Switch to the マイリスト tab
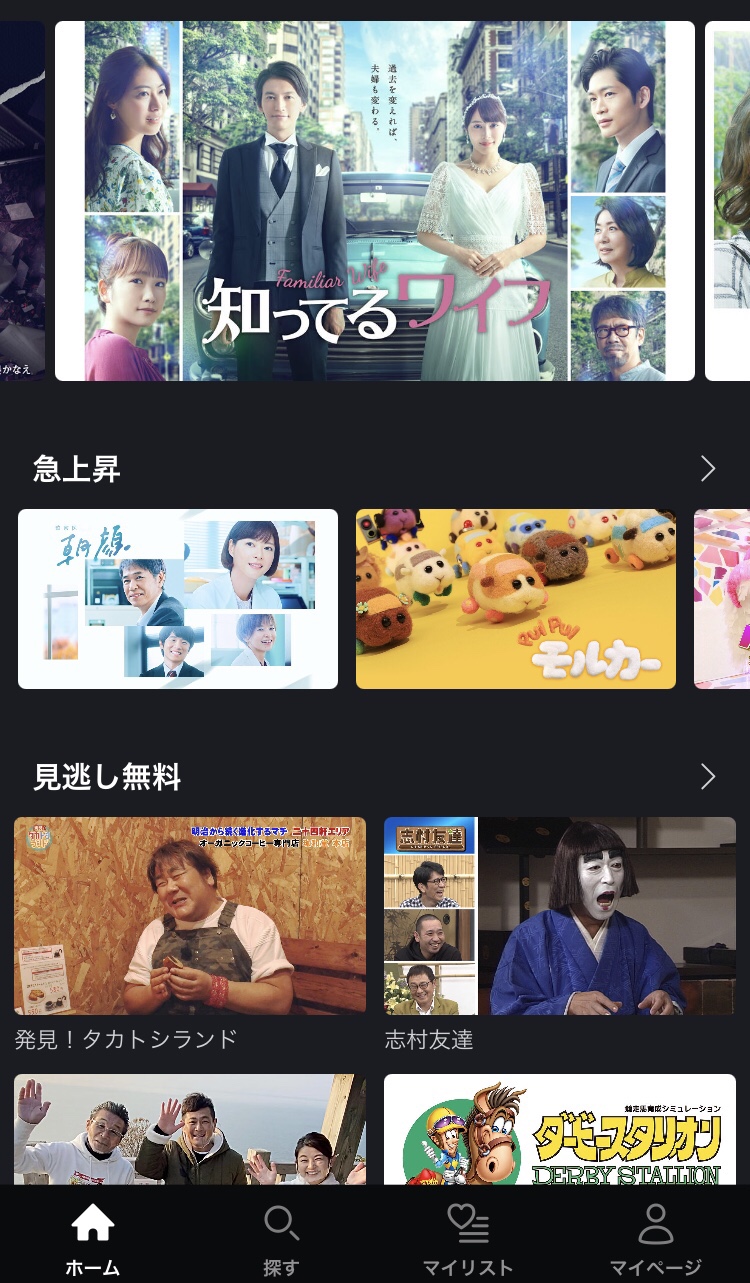This screenshot has width=750, height=1283. (468, 1240)
